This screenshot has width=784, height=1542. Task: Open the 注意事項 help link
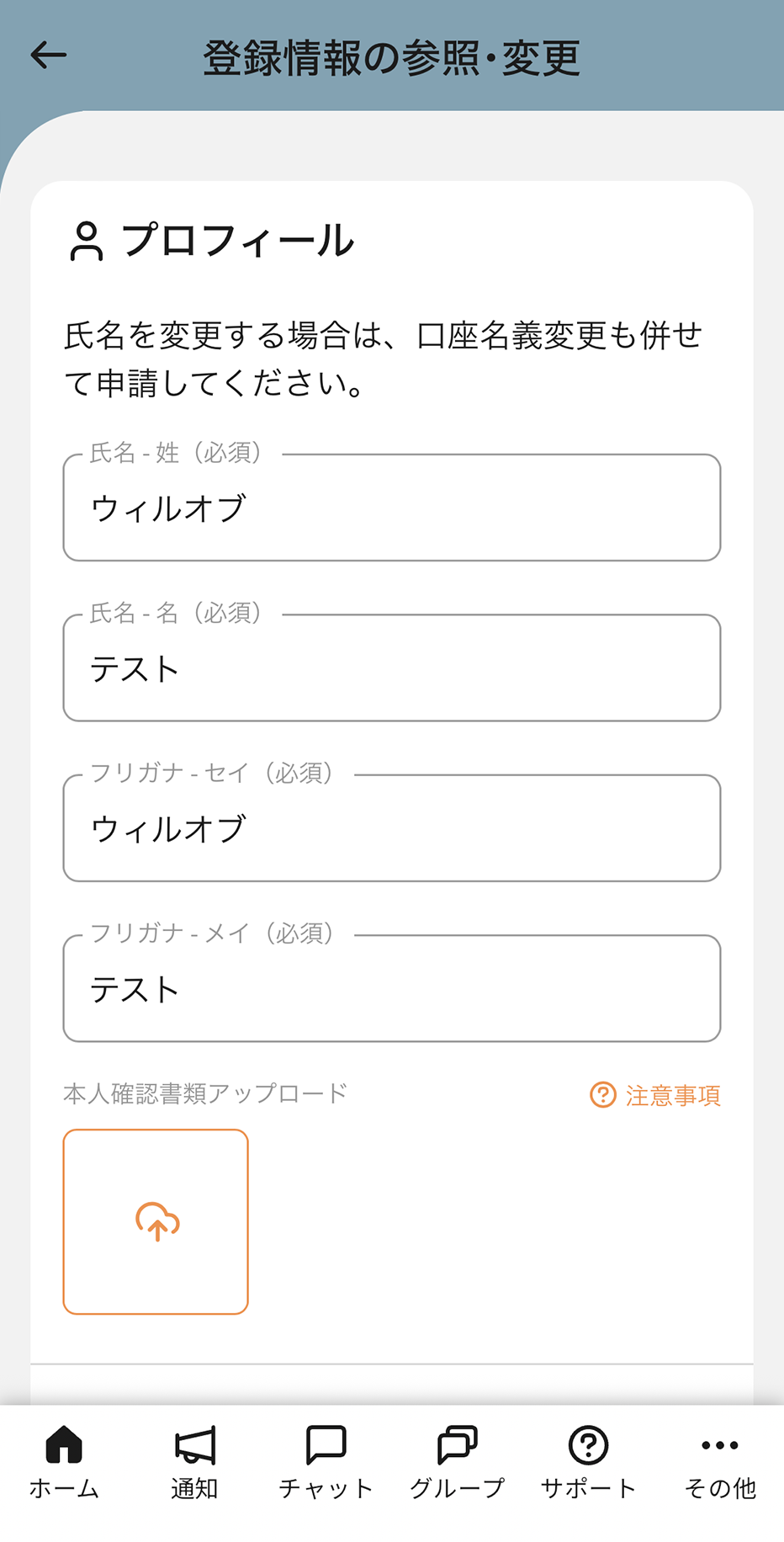(656, 1095)
